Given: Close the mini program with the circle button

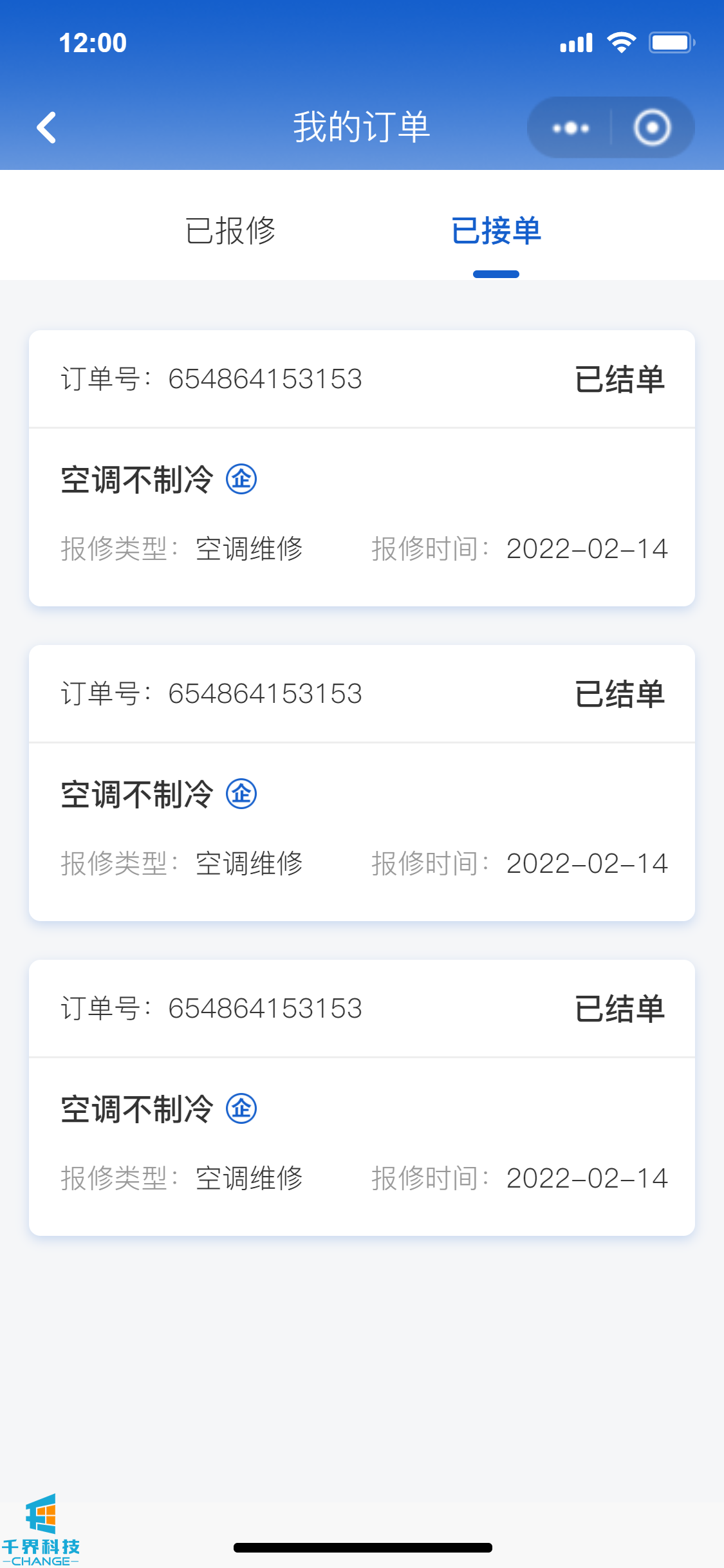Looking at the screenshot, I should coord(652,128).
